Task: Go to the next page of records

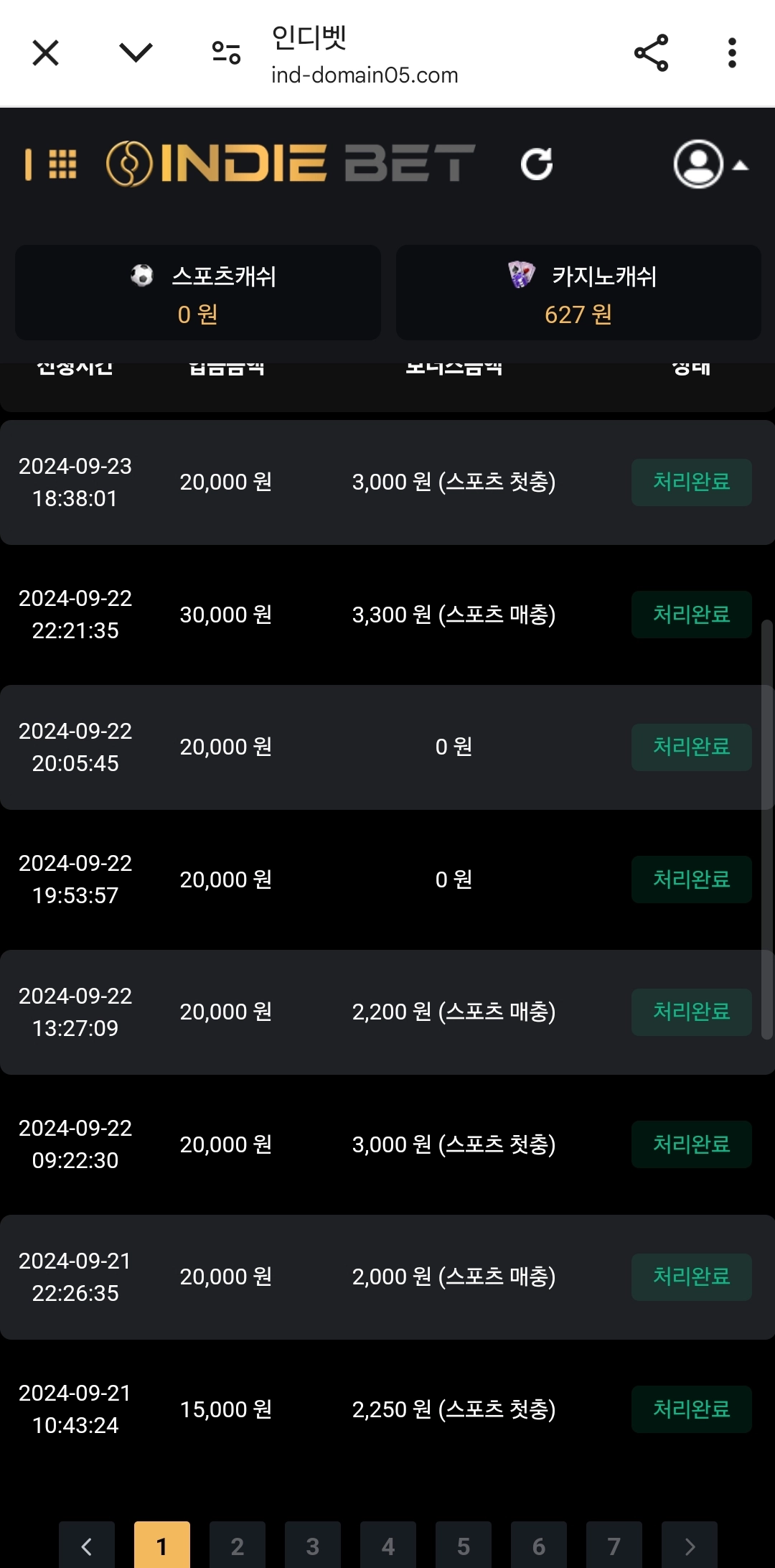Action: (x=690, y=1545)
